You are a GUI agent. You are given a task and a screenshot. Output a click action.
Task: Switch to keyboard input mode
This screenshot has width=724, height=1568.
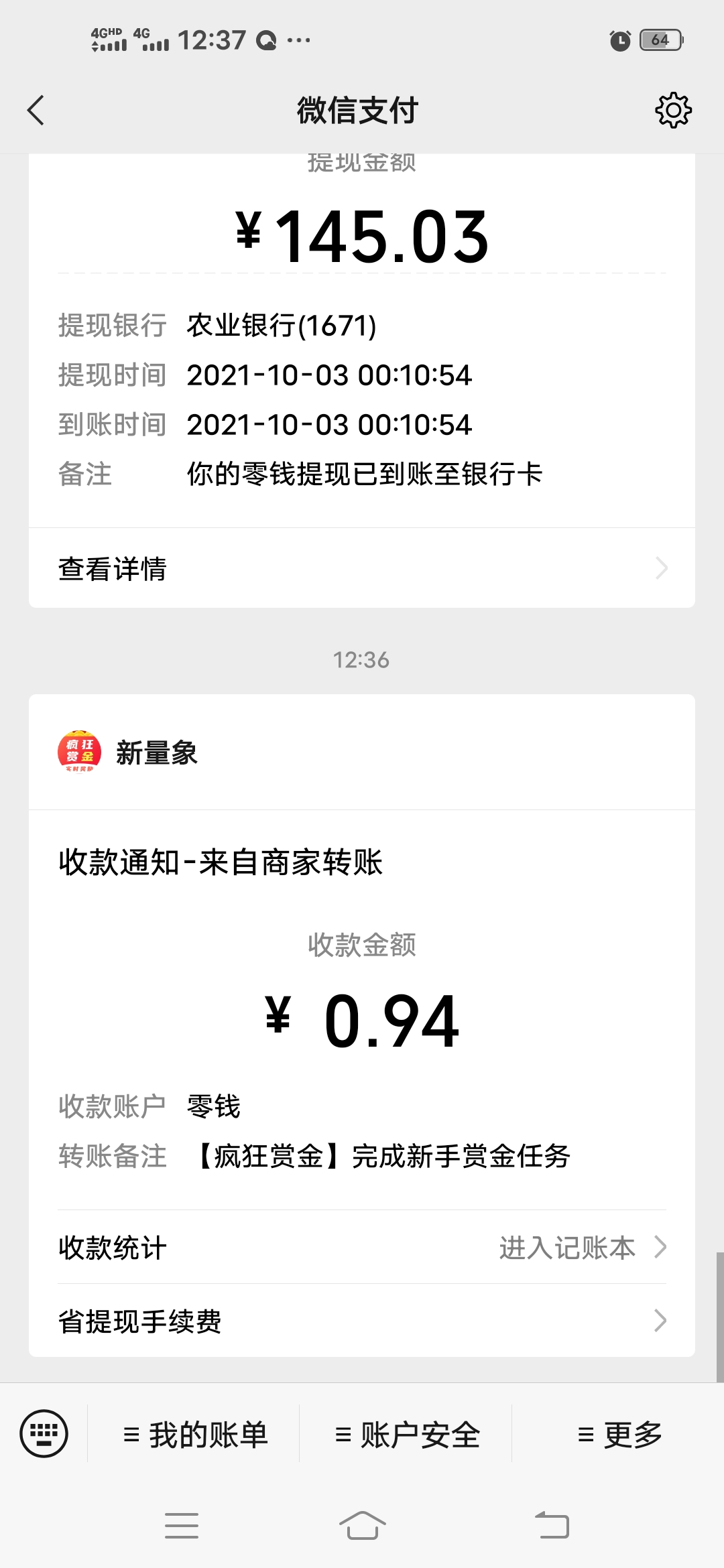pos(44,1434)
